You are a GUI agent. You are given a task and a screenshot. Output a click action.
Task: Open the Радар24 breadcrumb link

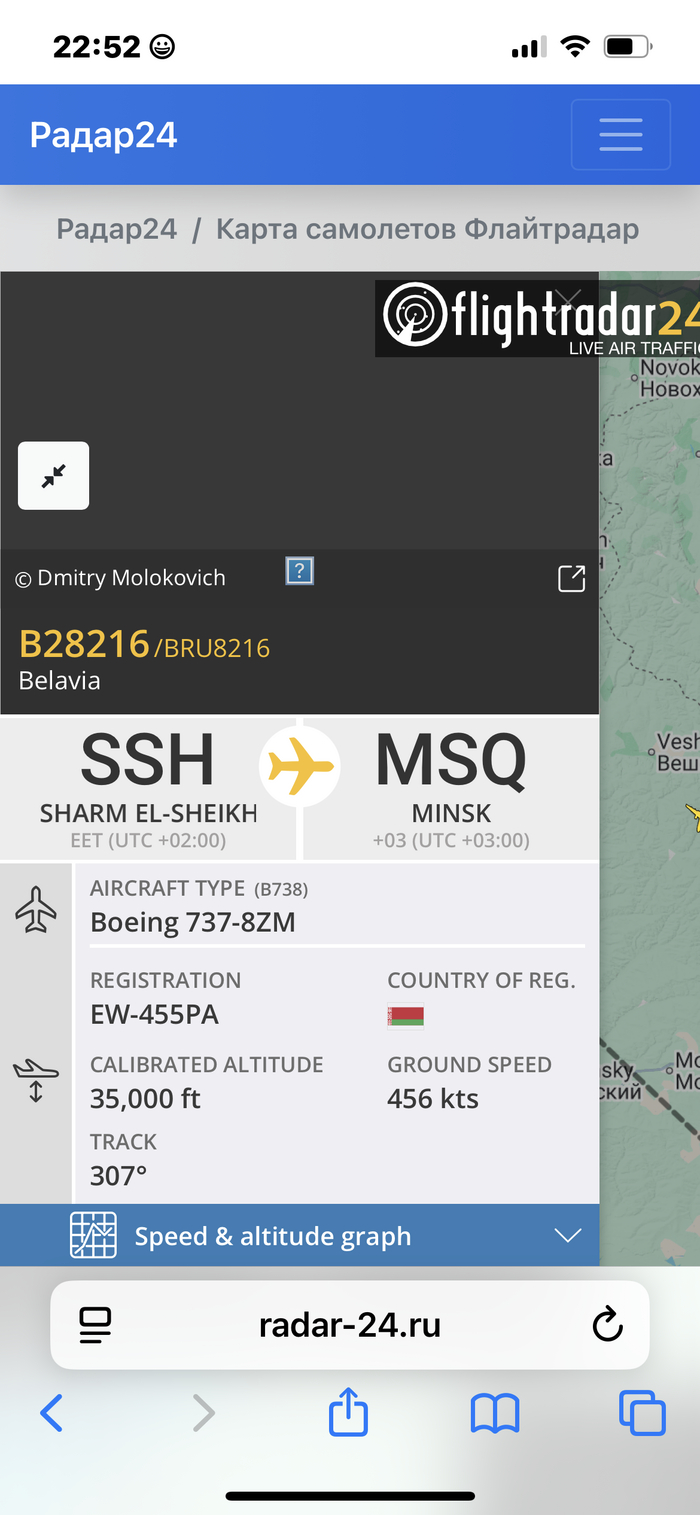click(x=116, y=229)
